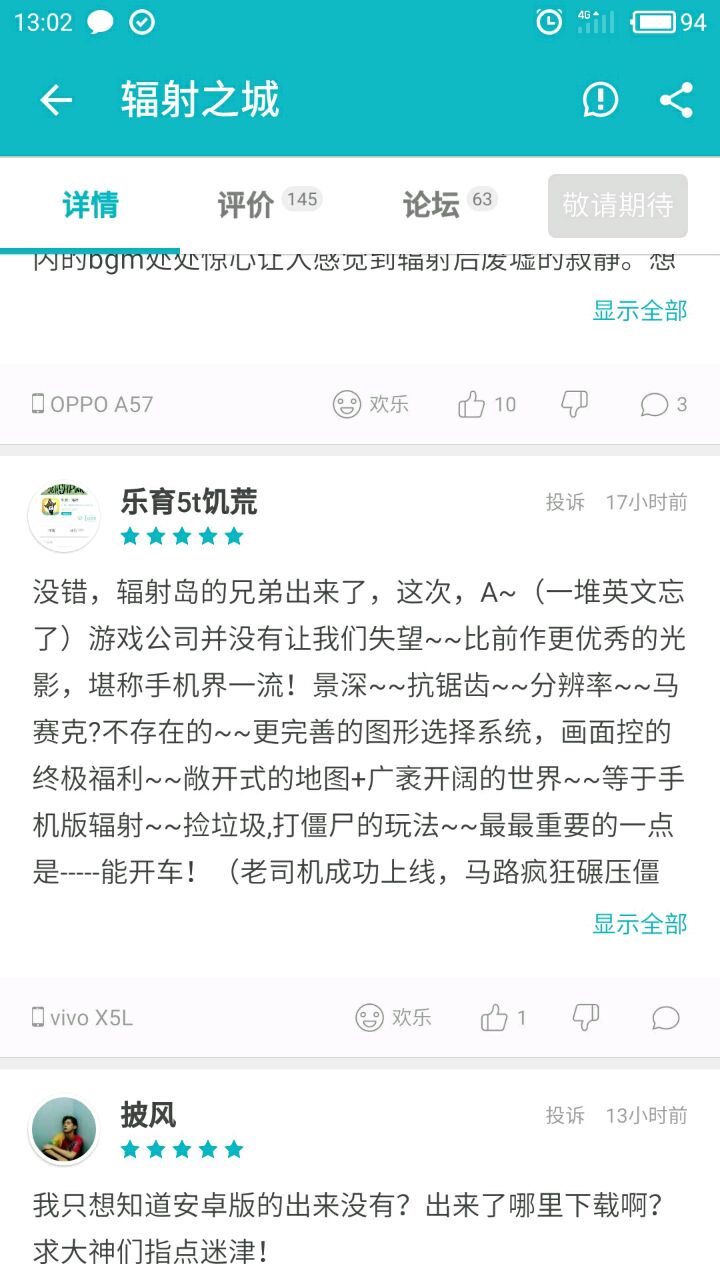Viewport: 720px width, 1280px height.
Task: Go back using the arrow icon
Action: (56, 100)
